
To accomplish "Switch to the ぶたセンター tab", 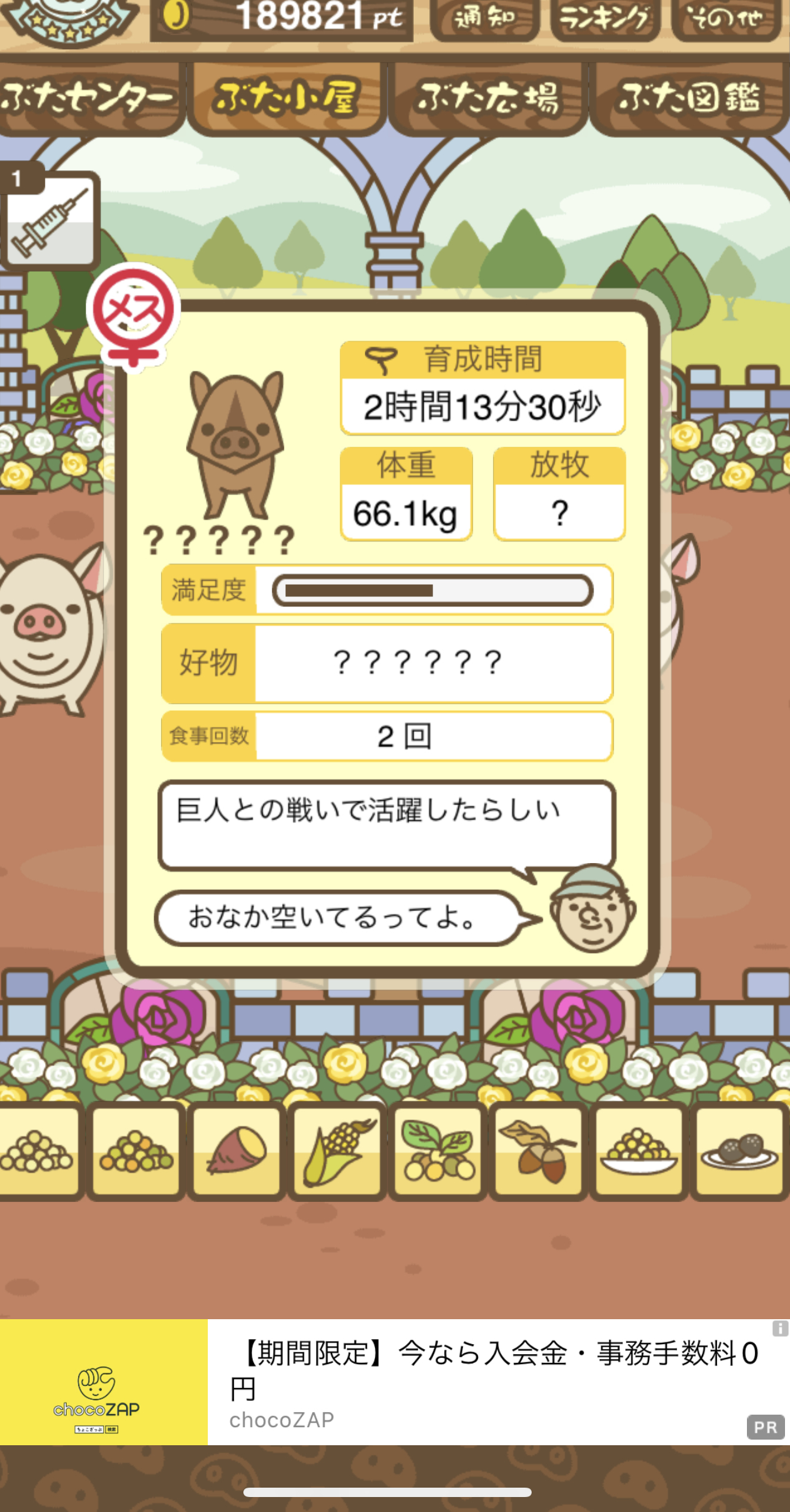I will (89, 98).
